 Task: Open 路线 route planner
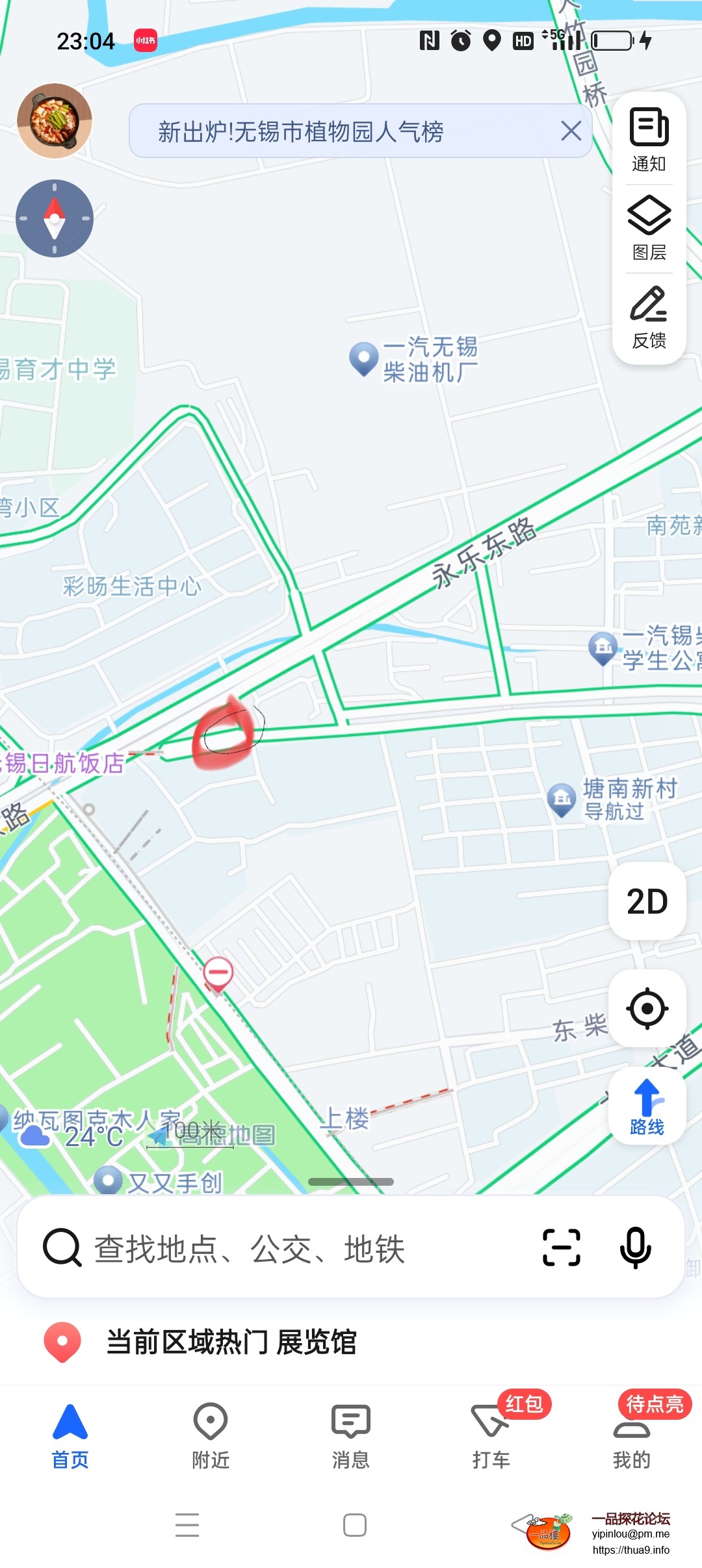[647, 1107]
